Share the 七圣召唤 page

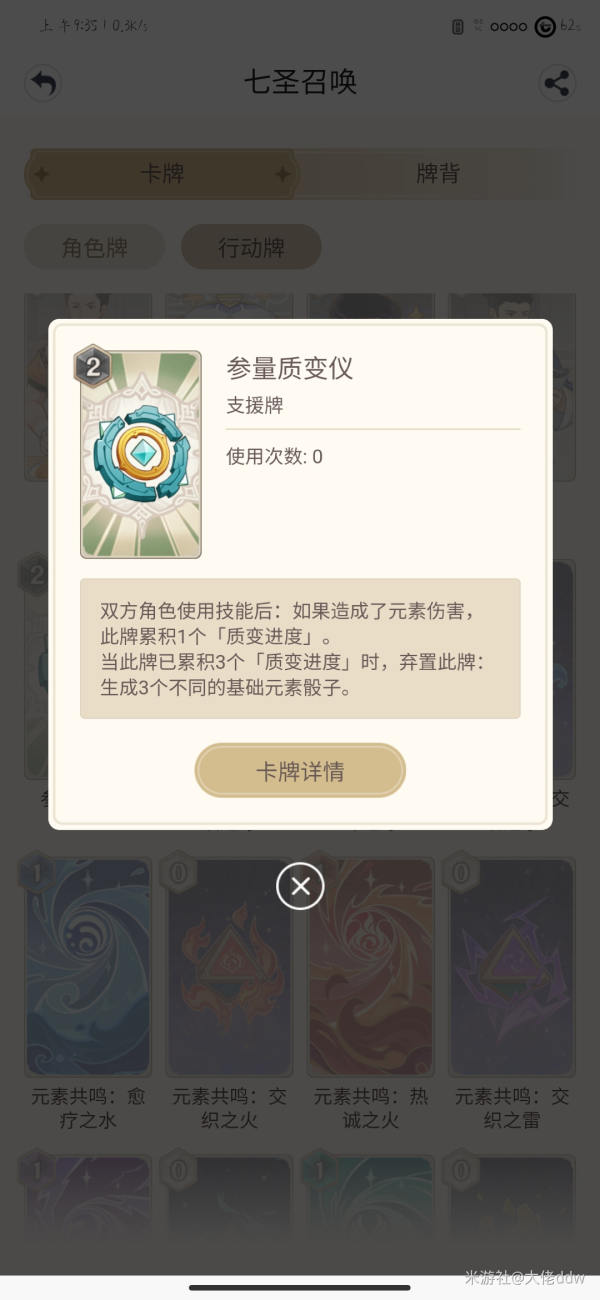tap(556, 83)
